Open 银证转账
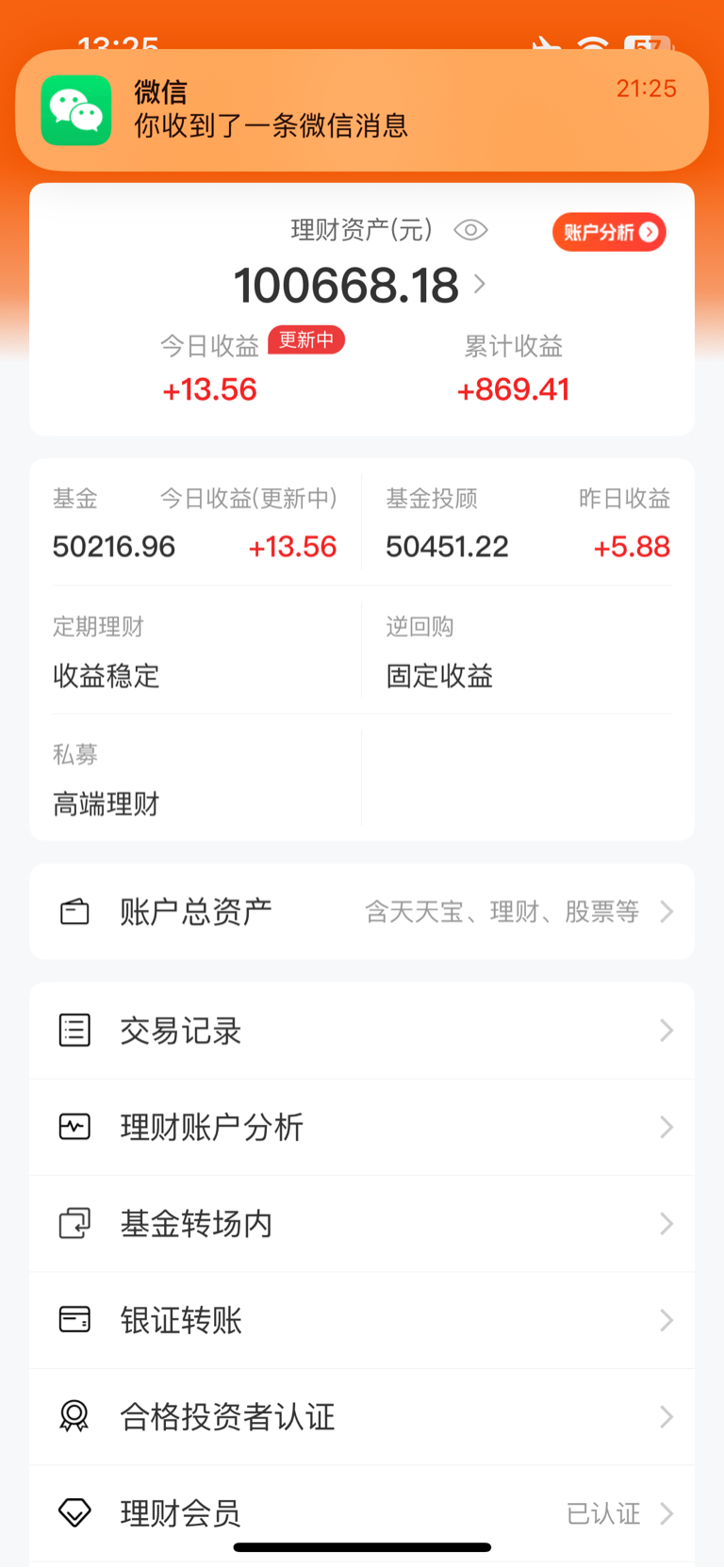724x1568 pixels. [362, 1320]
